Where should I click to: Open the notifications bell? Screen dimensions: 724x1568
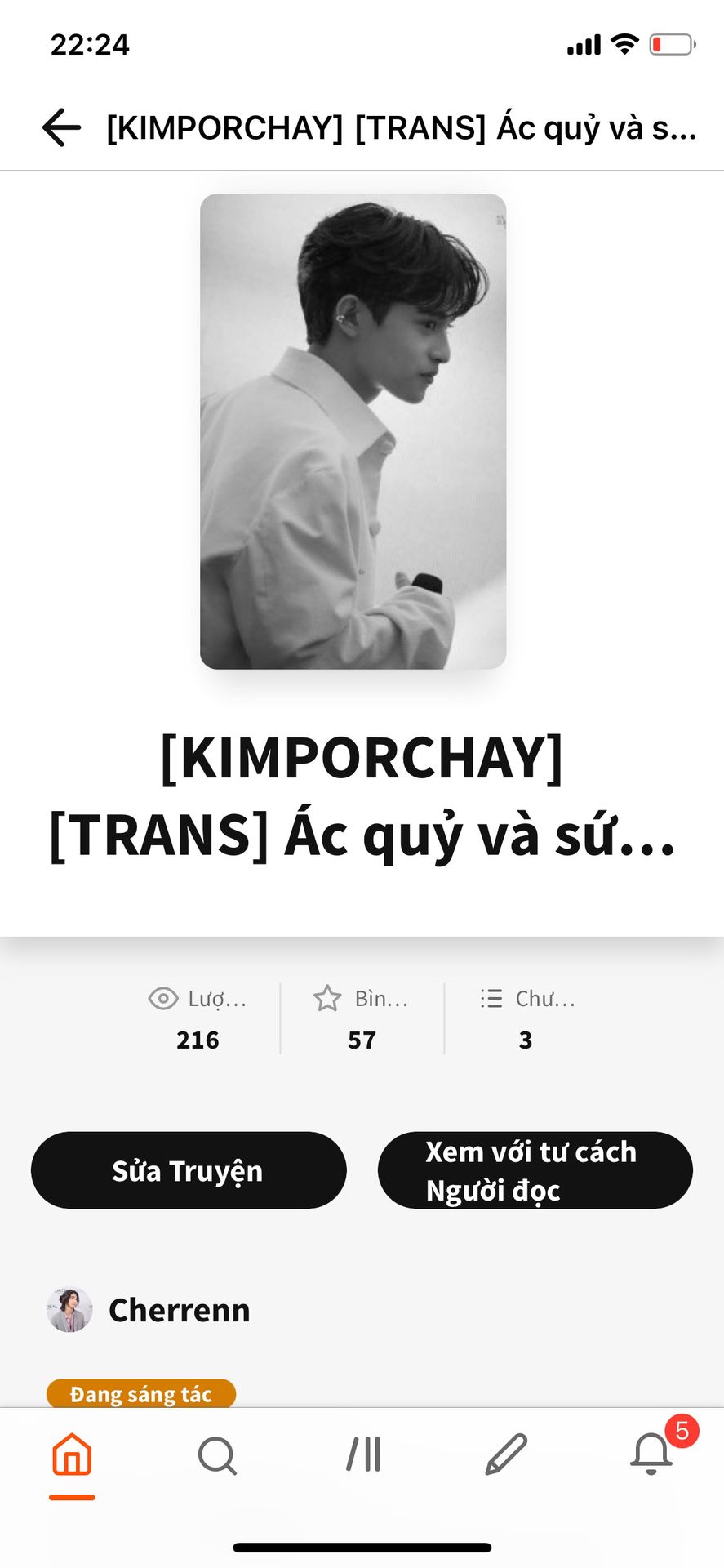click(651, 1454)
